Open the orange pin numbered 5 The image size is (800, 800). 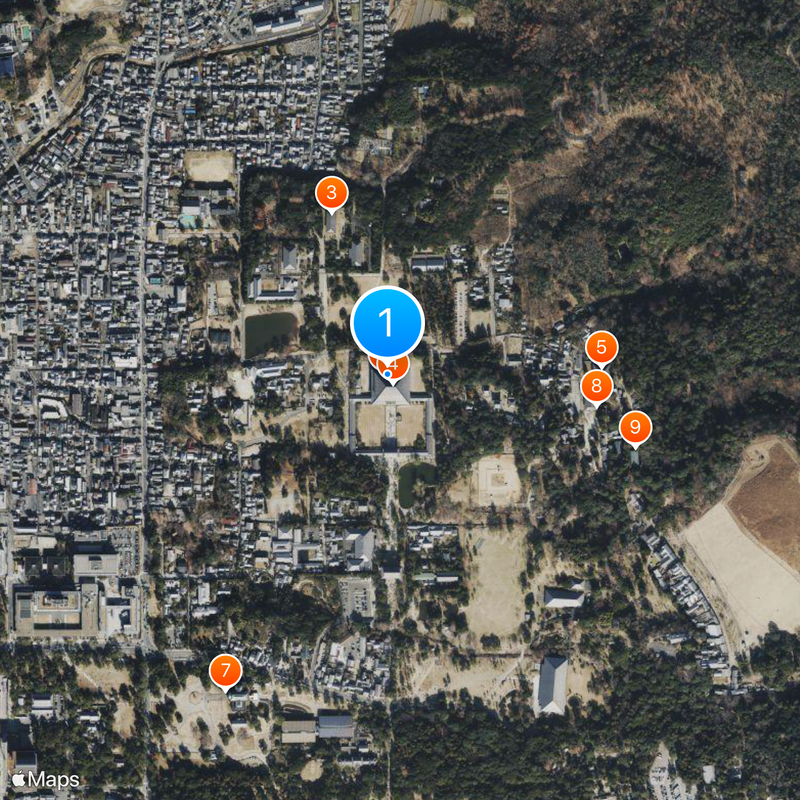[x=601, y=347]
